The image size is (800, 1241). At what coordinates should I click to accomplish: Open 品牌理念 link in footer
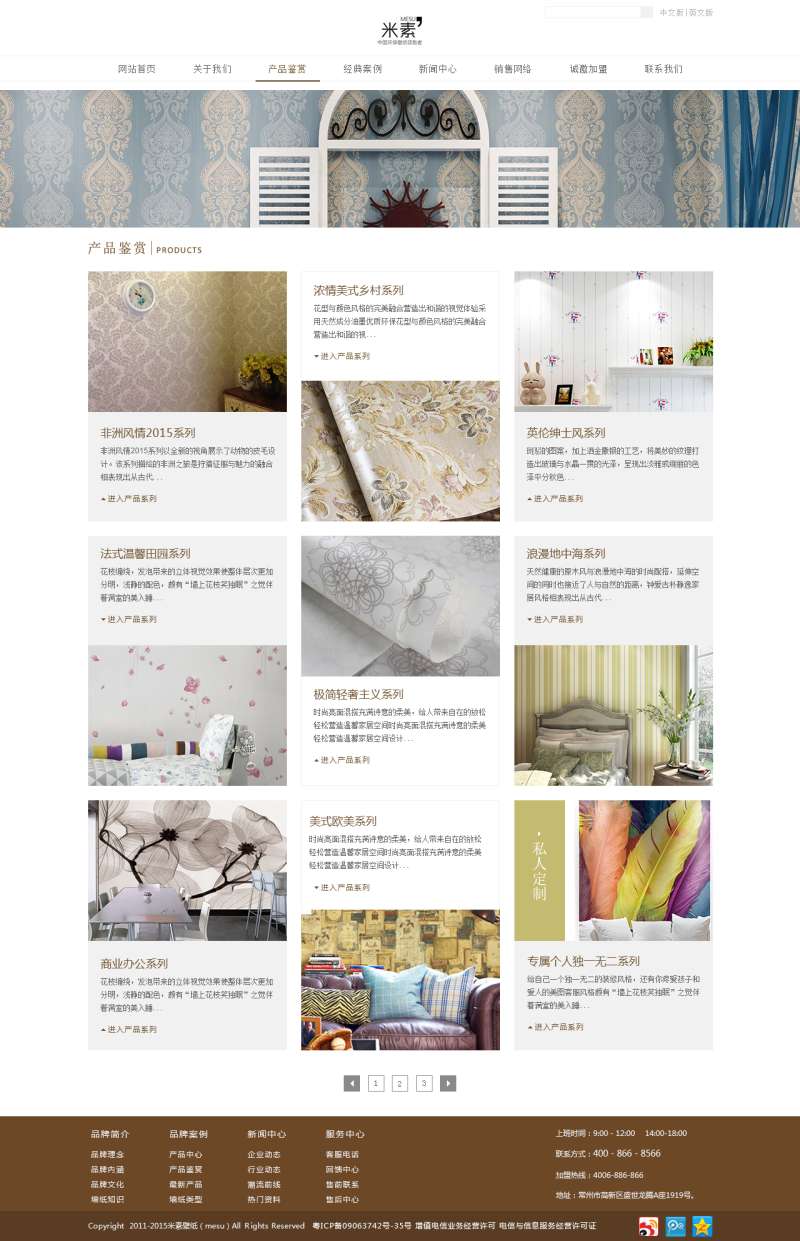pyautogui.click(x=107, y=1154)
